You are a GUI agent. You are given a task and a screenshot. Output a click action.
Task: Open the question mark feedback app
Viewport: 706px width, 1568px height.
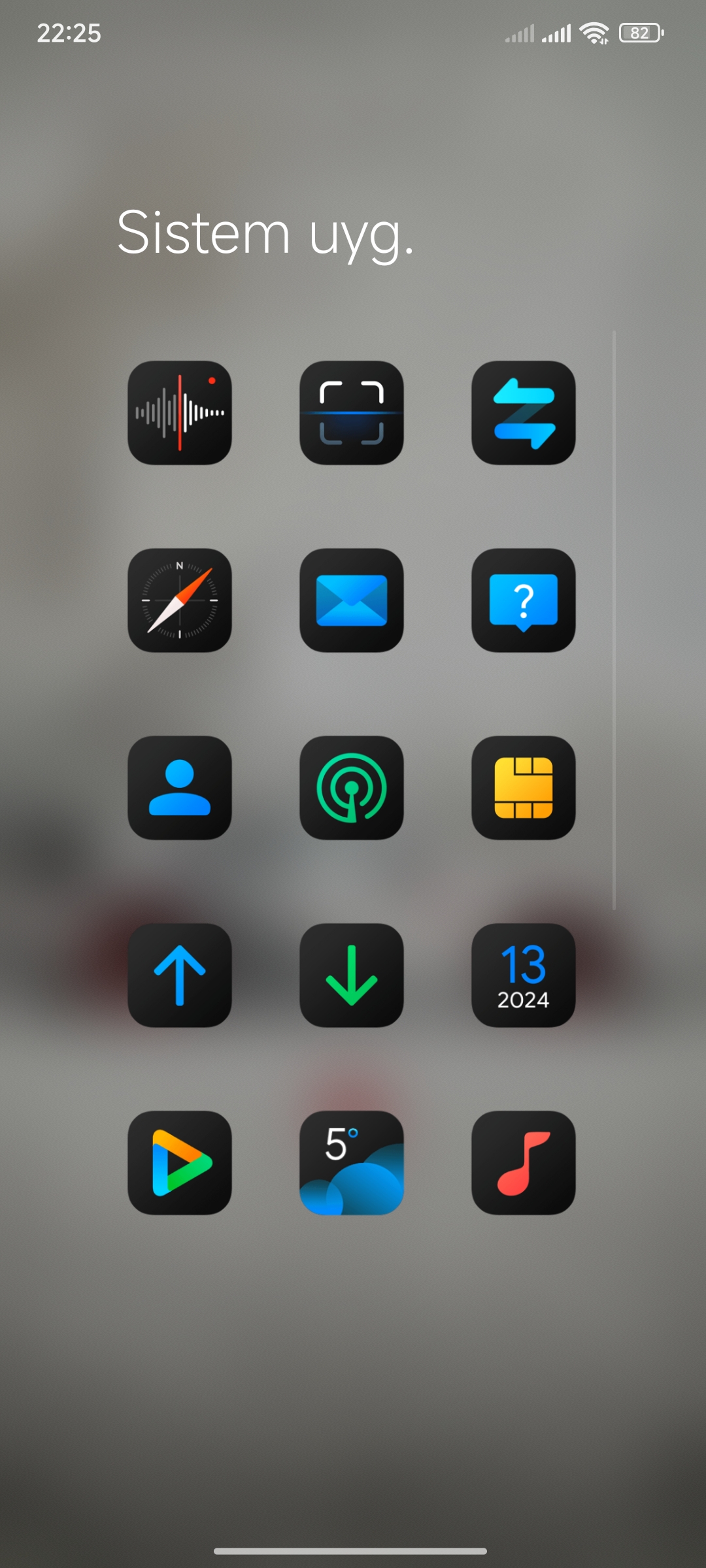pos(524,600)
